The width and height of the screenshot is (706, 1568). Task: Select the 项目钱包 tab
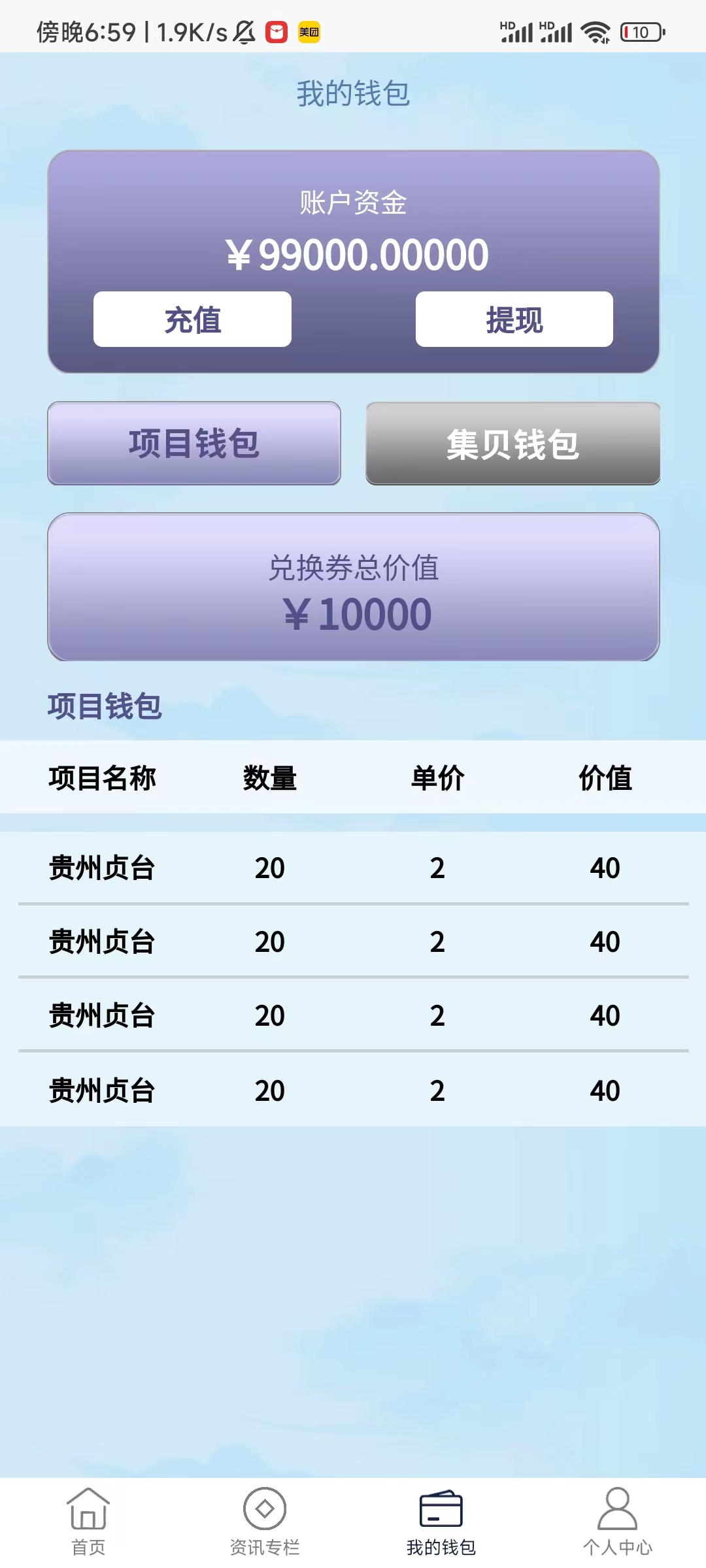[x=194, y=444]
